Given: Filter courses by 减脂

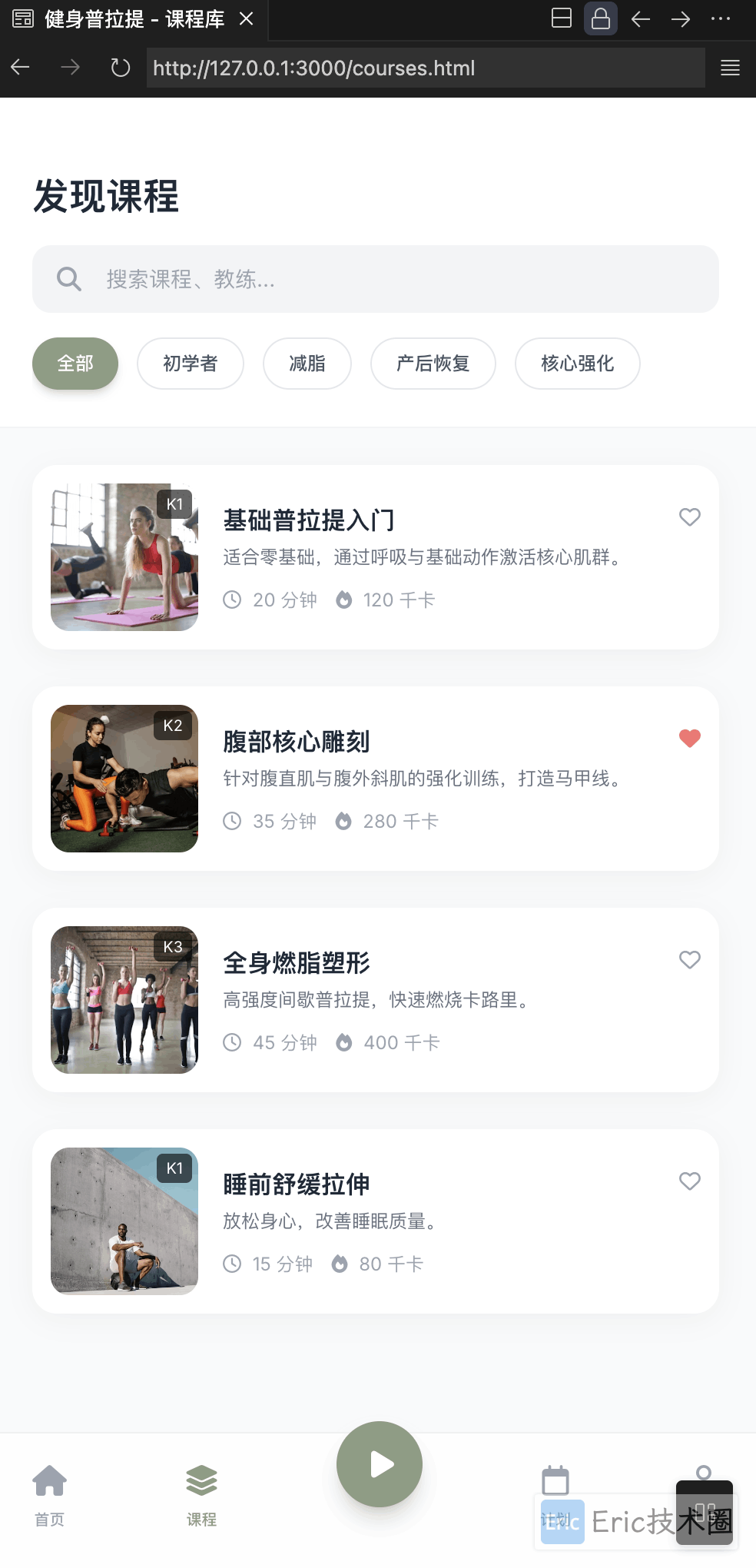Looking at the screenshot, I should 307,364.
